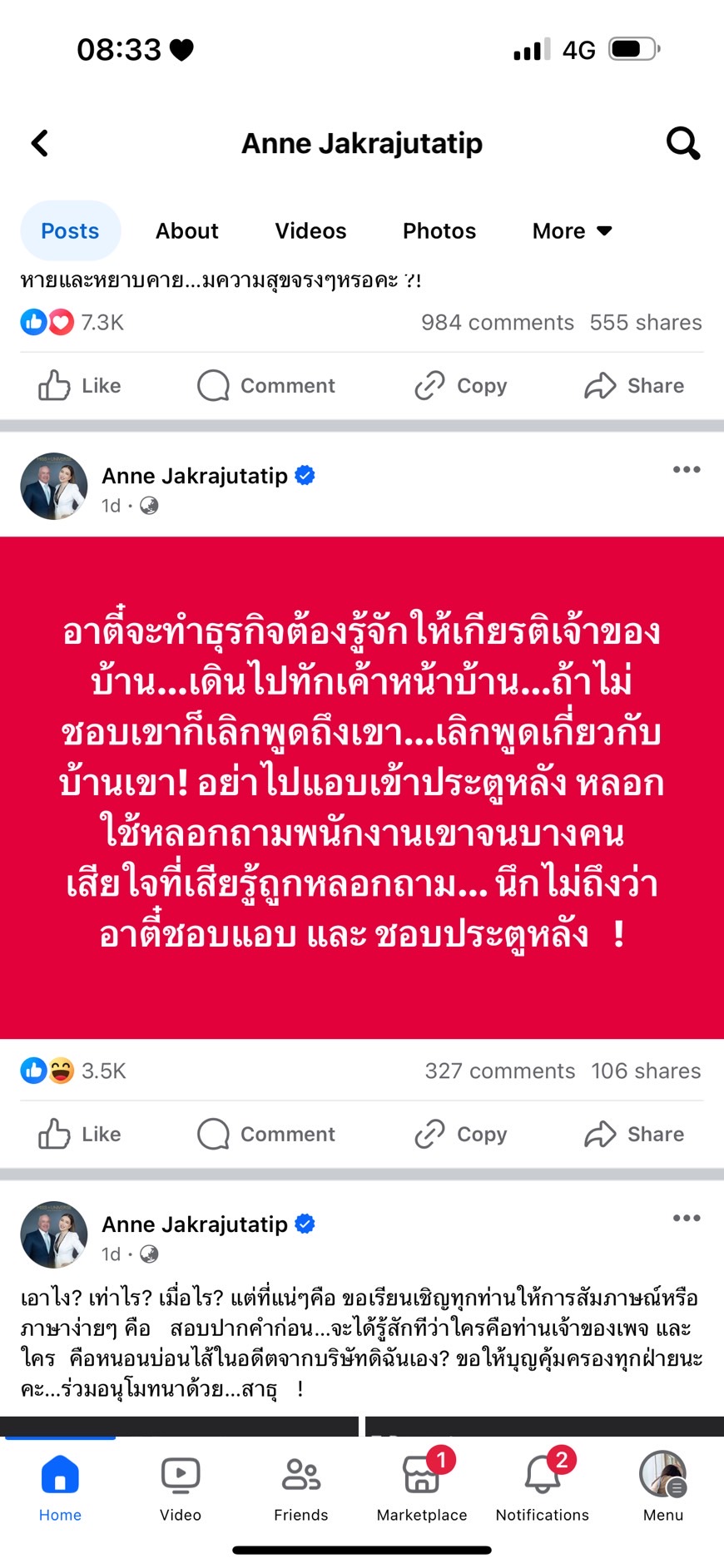The height and width of the screenshot is (1568, 724).
Task: Switch to the About tab
Action: click(186, 230)
